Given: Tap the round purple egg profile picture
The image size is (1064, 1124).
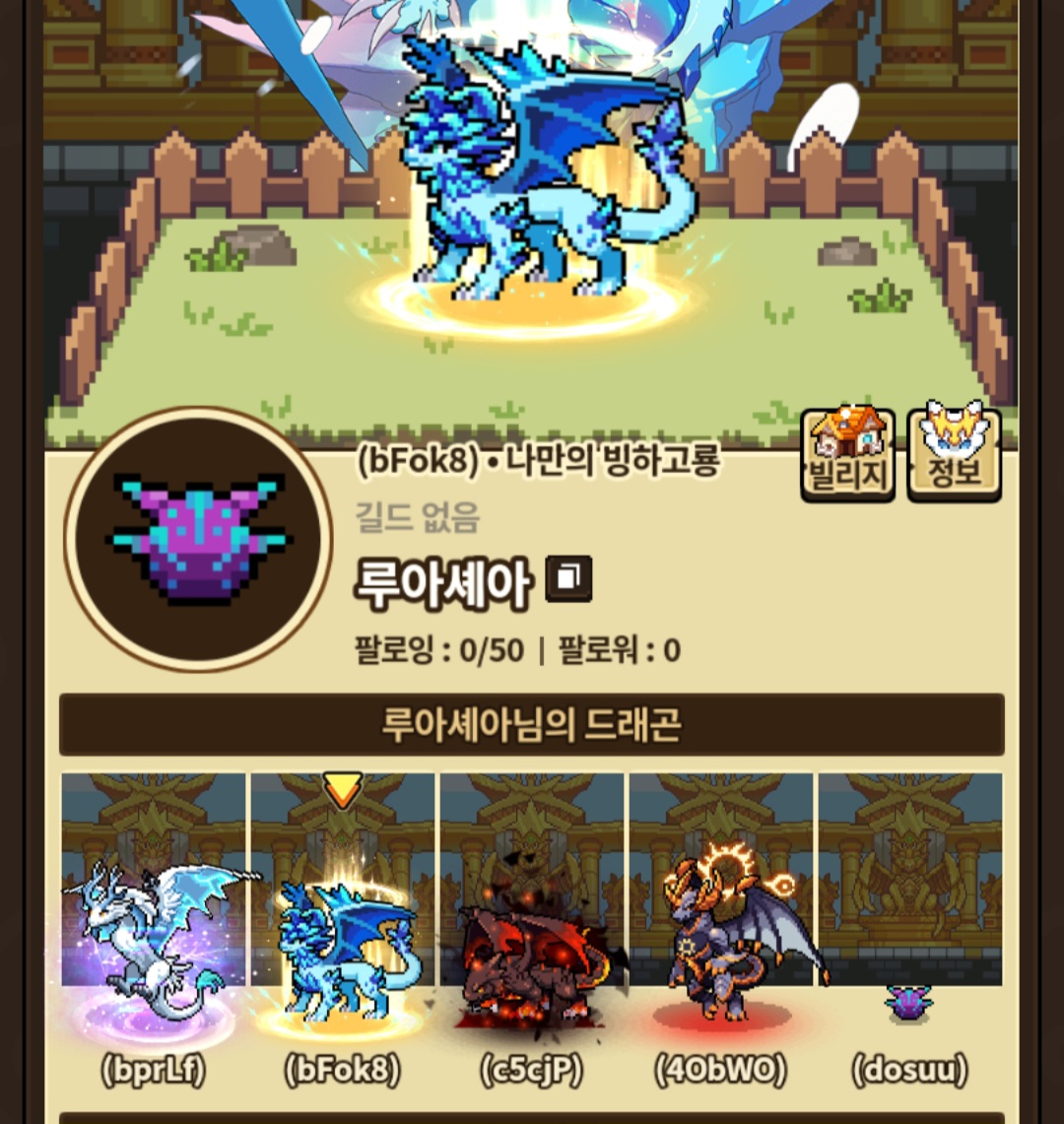Looking at the screenshot, I should [x=198, y=539].
